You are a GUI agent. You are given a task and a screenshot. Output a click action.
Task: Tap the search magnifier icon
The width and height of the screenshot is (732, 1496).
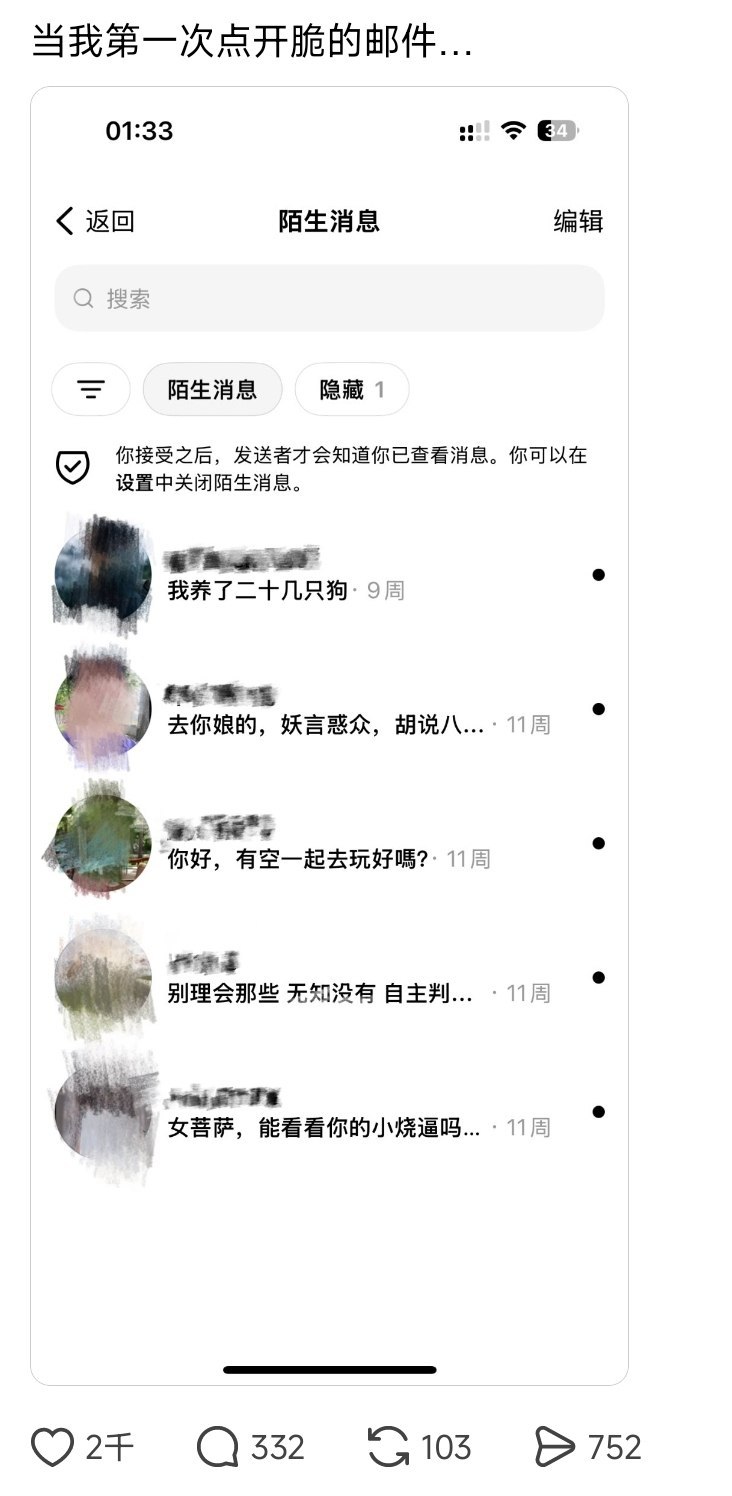pos(84,298)
